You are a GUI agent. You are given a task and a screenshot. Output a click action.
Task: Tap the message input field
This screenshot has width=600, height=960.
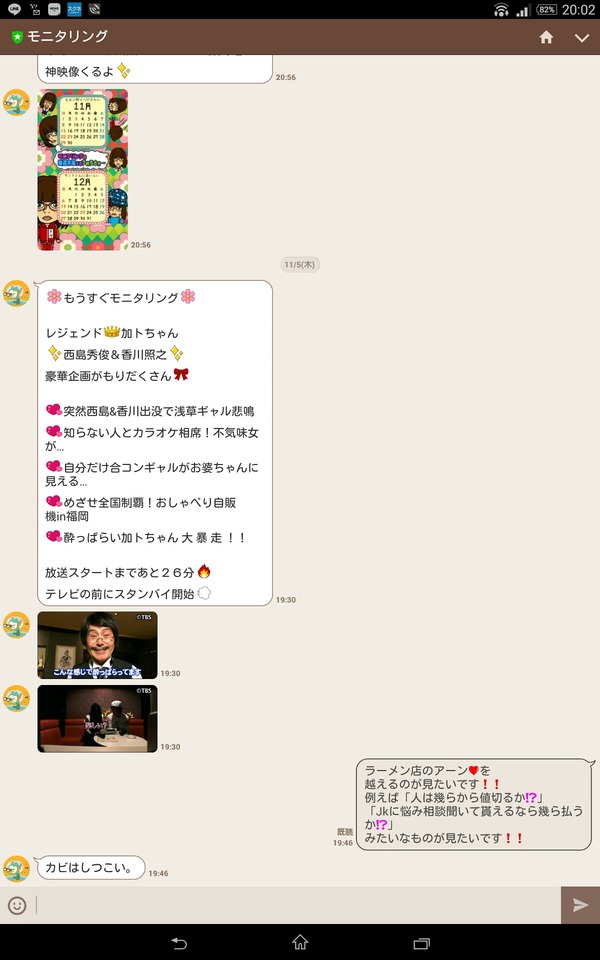[x=298, y=905]
